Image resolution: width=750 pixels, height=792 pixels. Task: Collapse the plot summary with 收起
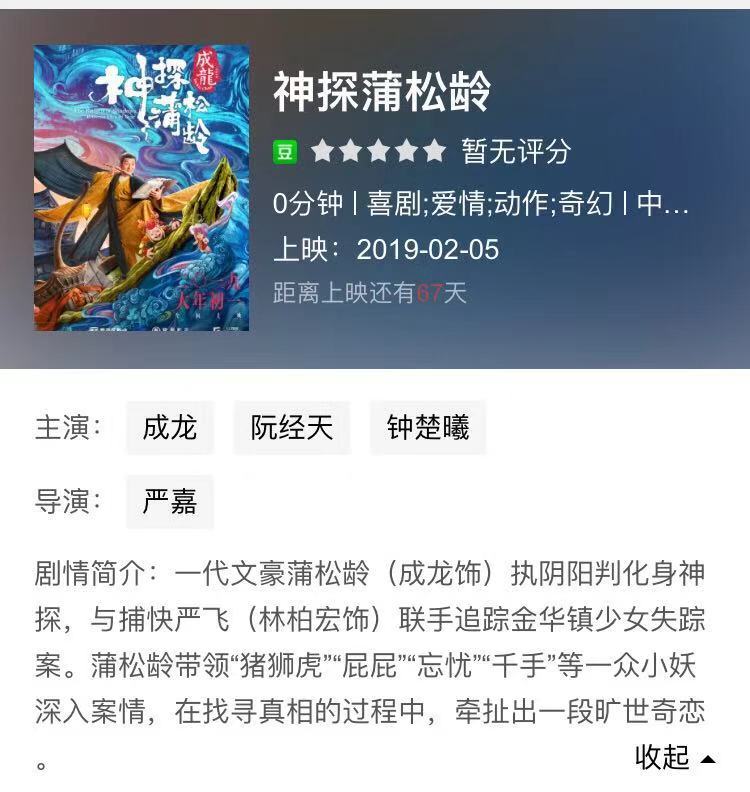click(x=676, y=758)
